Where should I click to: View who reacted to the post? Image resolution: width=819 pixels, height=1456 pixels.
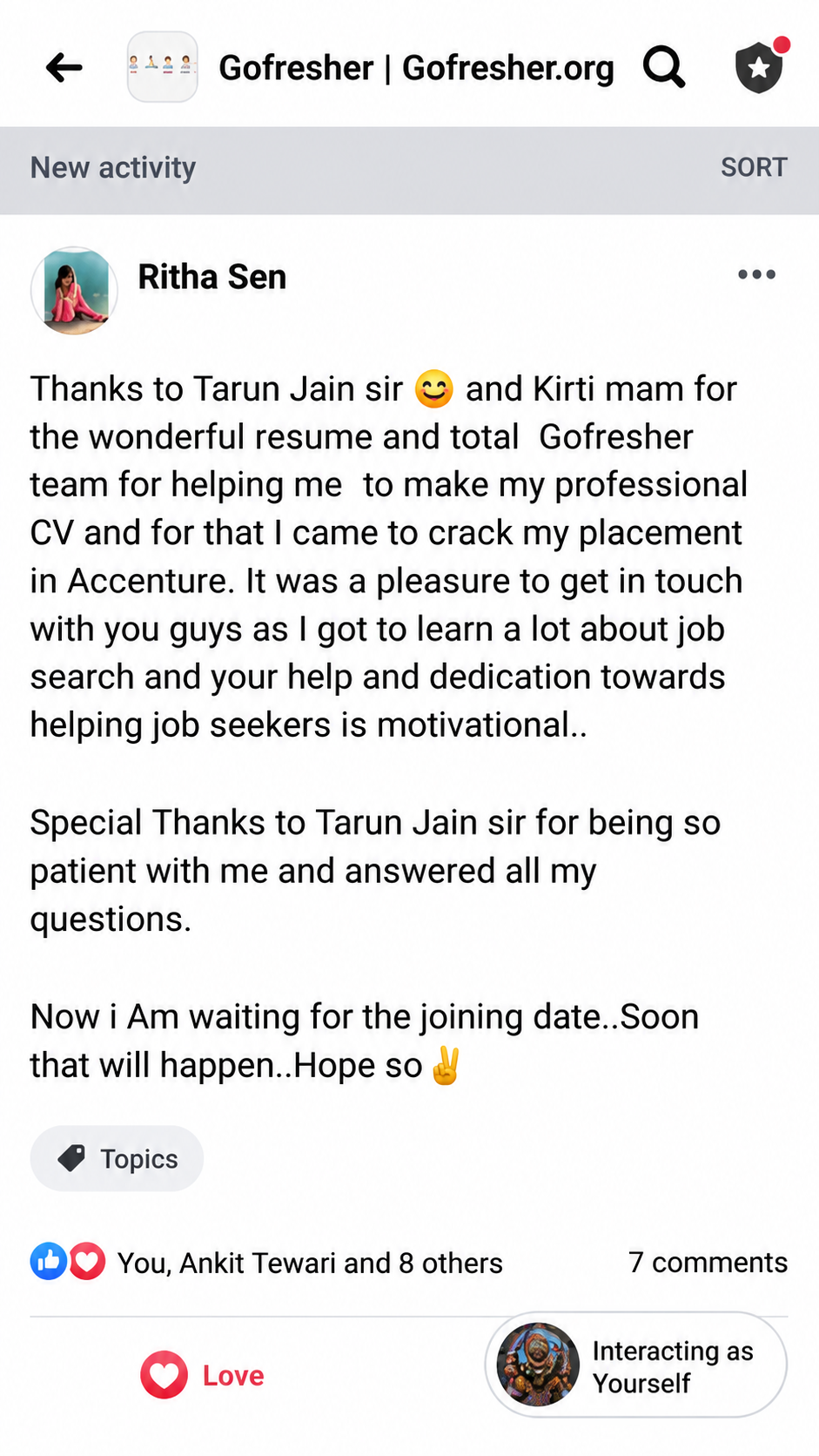coord(266,1262)
